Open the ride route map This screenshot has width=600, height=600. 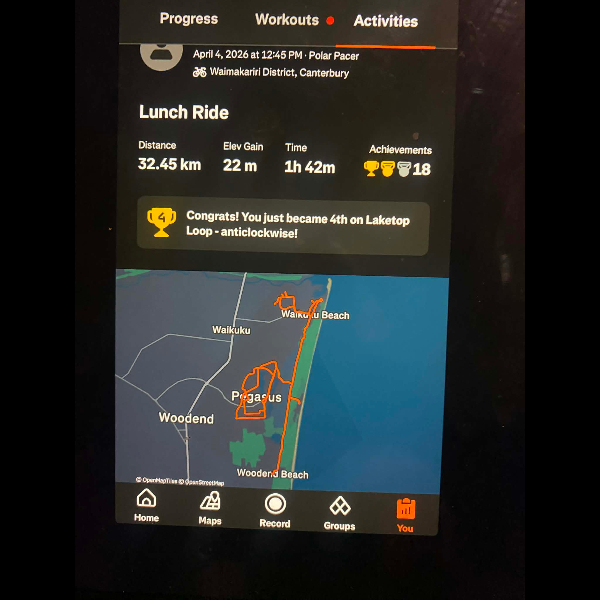tap(282, 380)
